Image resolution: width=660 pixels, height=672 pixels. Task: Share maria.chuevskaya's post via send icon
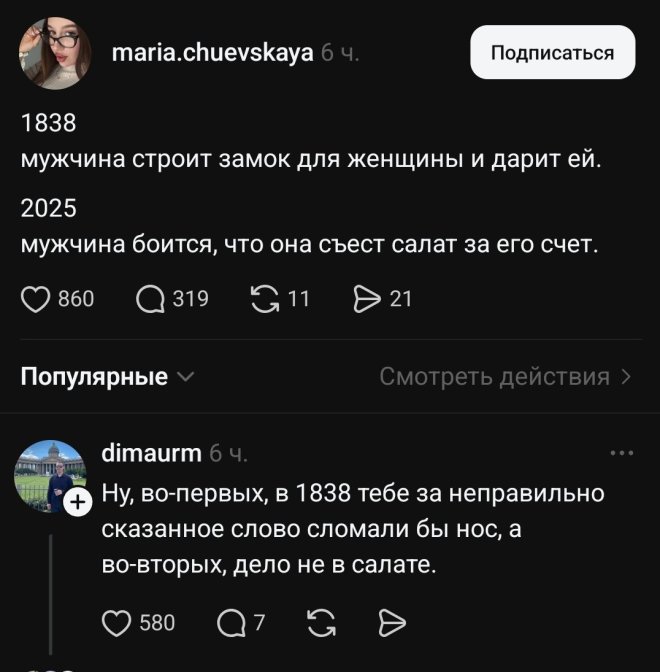(367, 298)
